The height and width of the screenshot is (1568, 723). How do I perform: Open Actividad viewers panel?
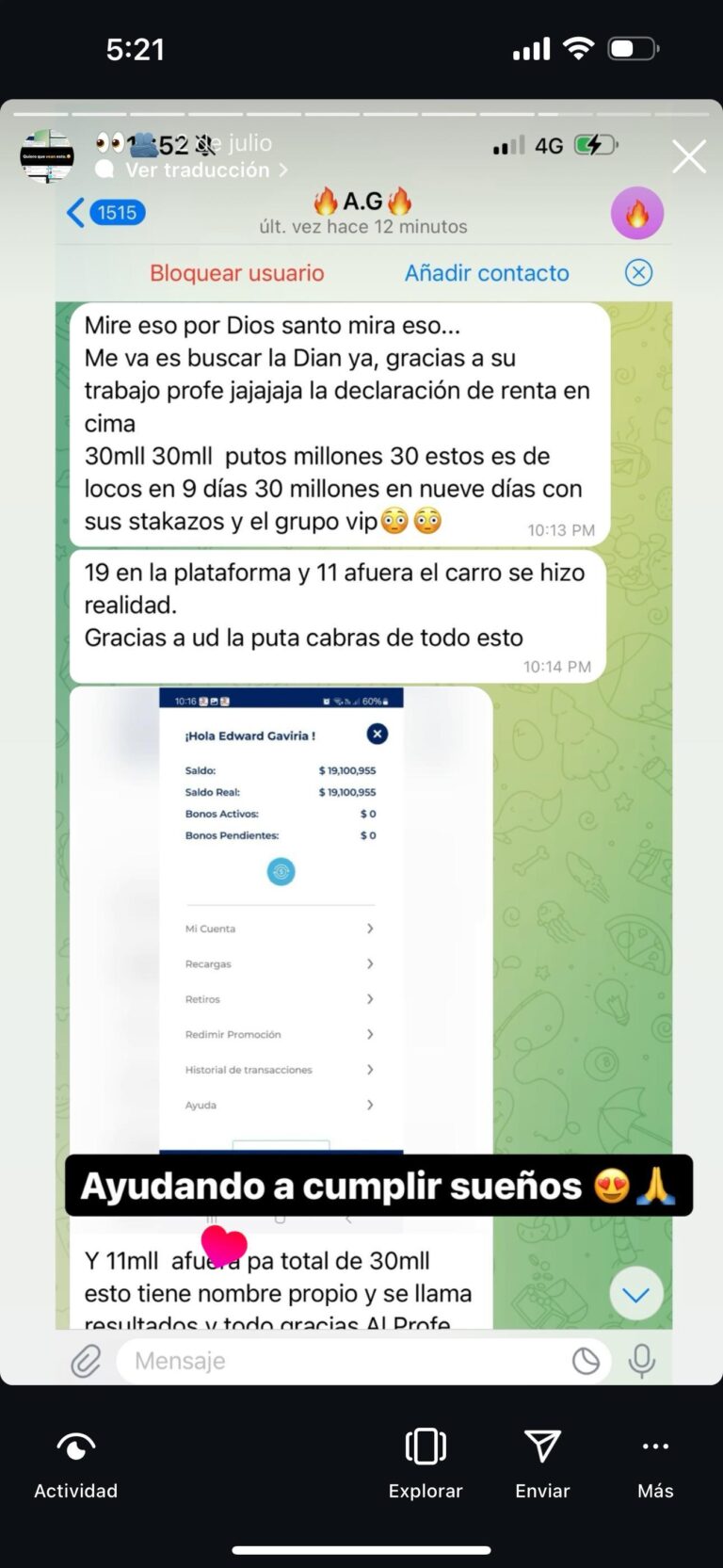[75, 1463]
